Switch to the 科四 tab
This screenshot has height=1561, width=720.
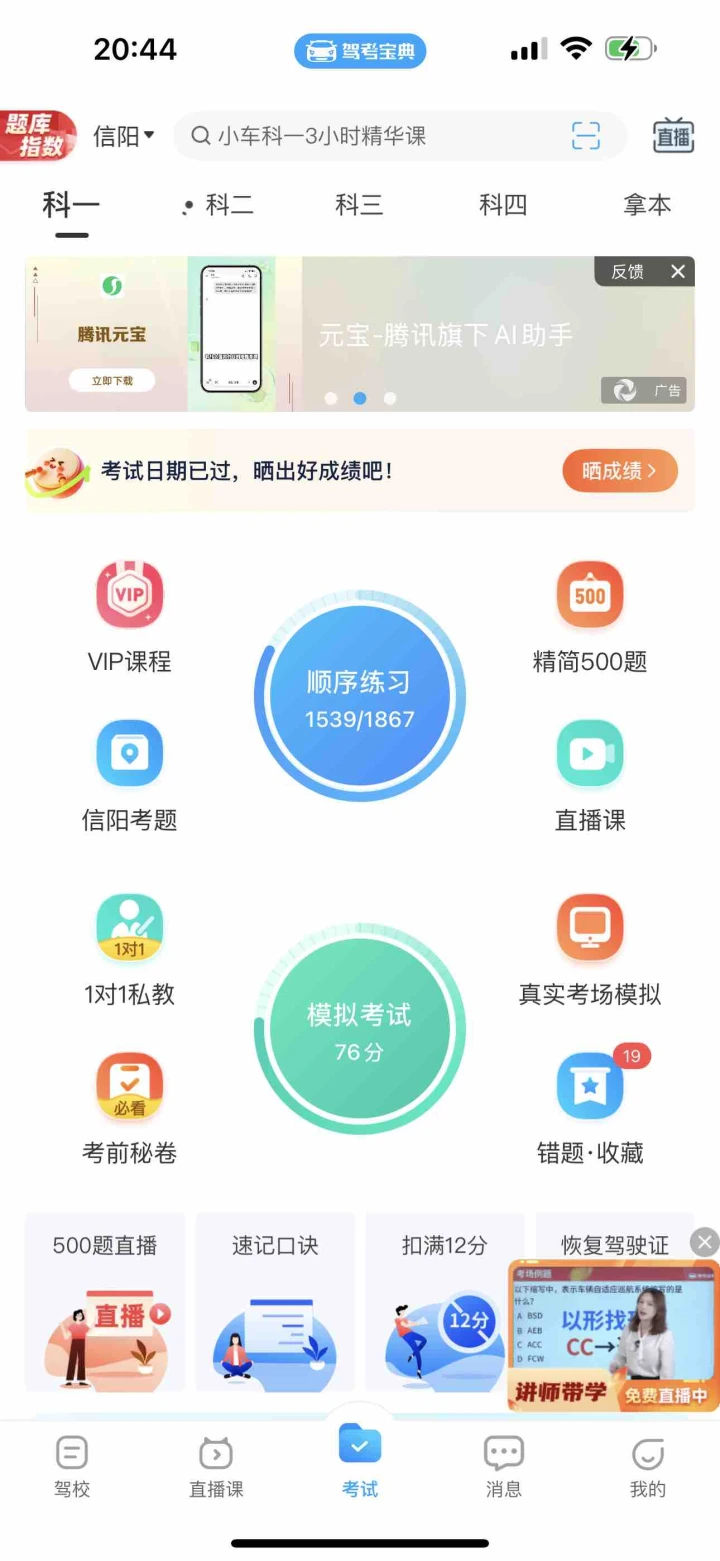click(502, 205)
